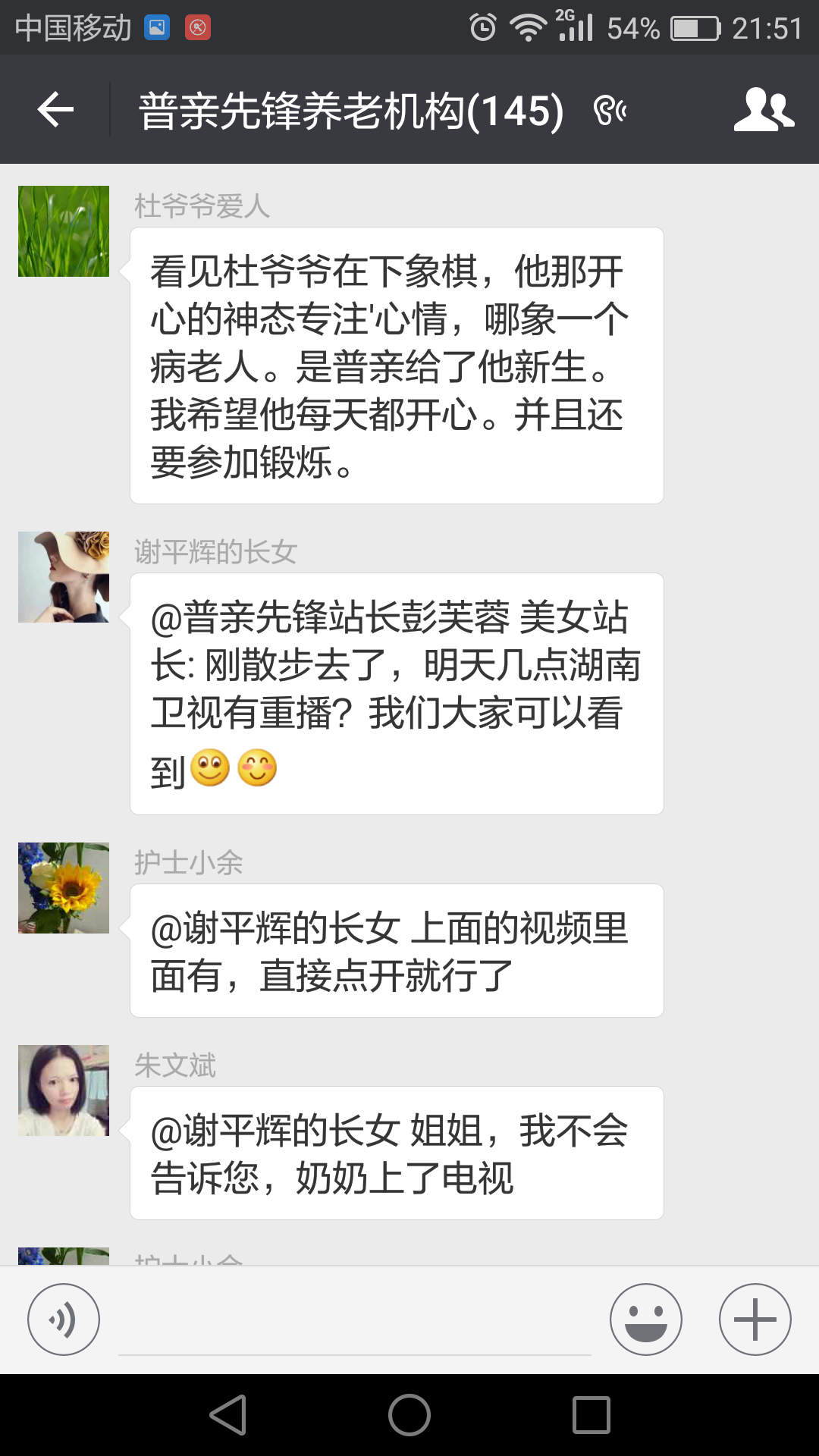Open the emoji picker
The height and width of the screenshot is (1456, 819).
click(x=645, y=1320)
